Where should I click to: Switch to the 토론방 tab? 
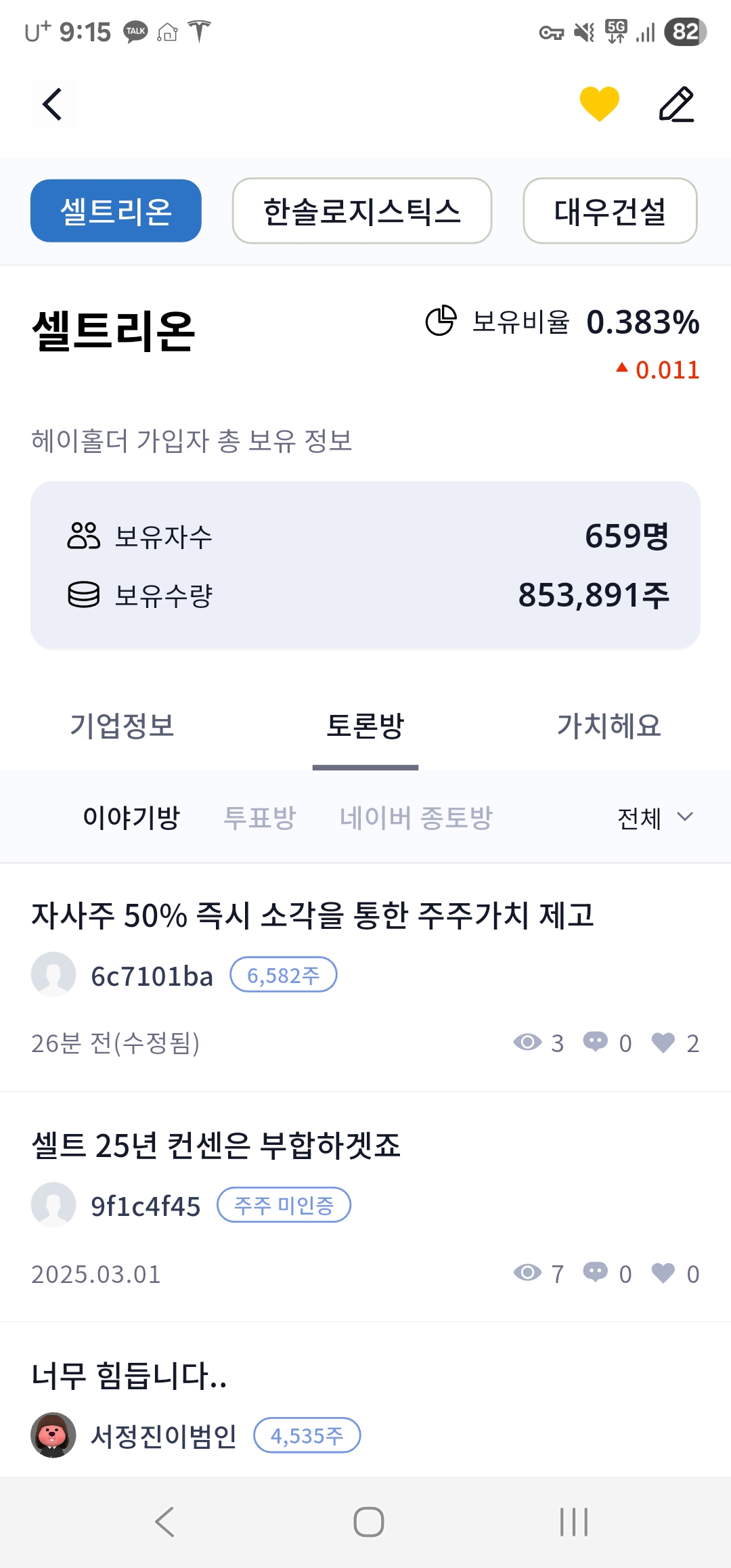pyautogui.click(x=365, y=726)
